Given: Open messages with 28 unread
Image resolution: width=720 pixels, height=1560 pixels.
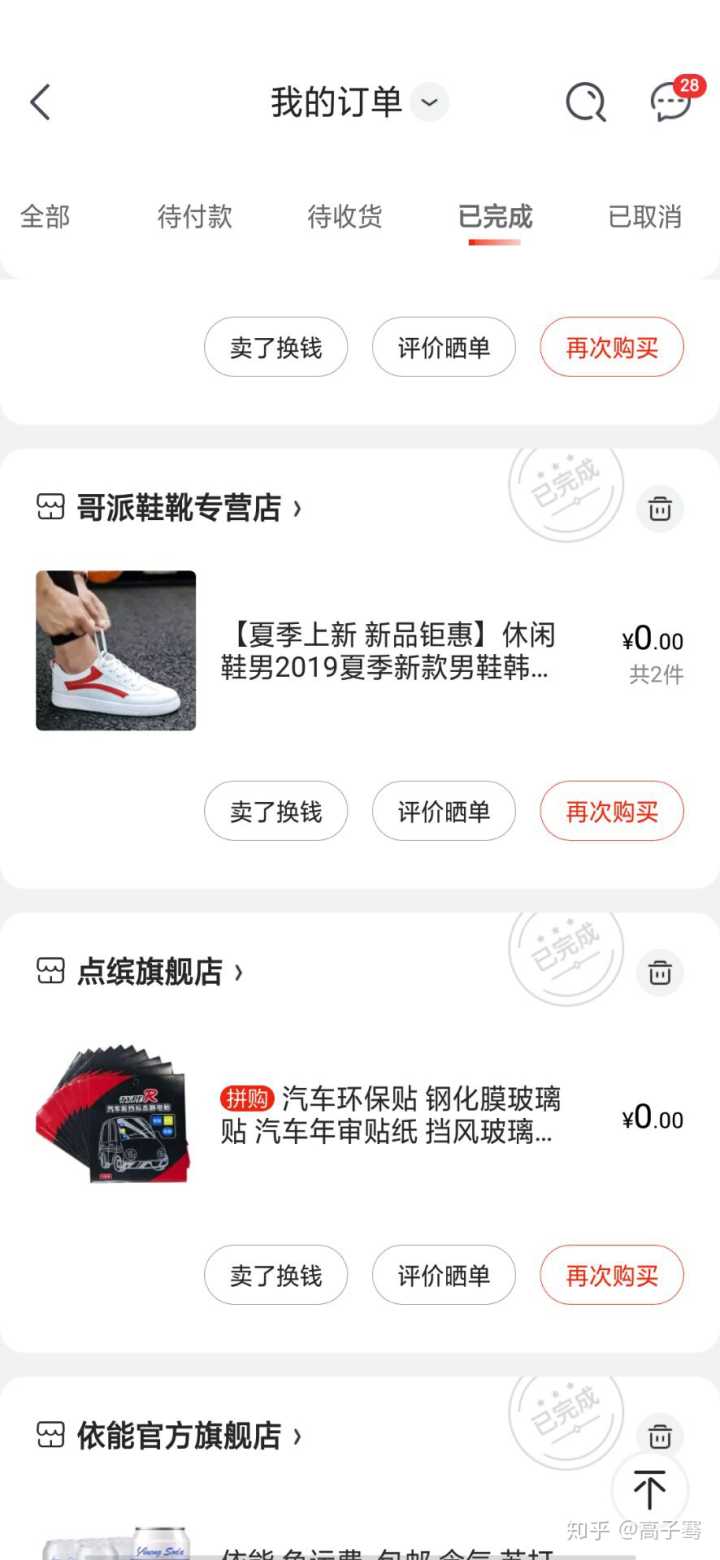Looking at the screenshot, I should (671, 102).
